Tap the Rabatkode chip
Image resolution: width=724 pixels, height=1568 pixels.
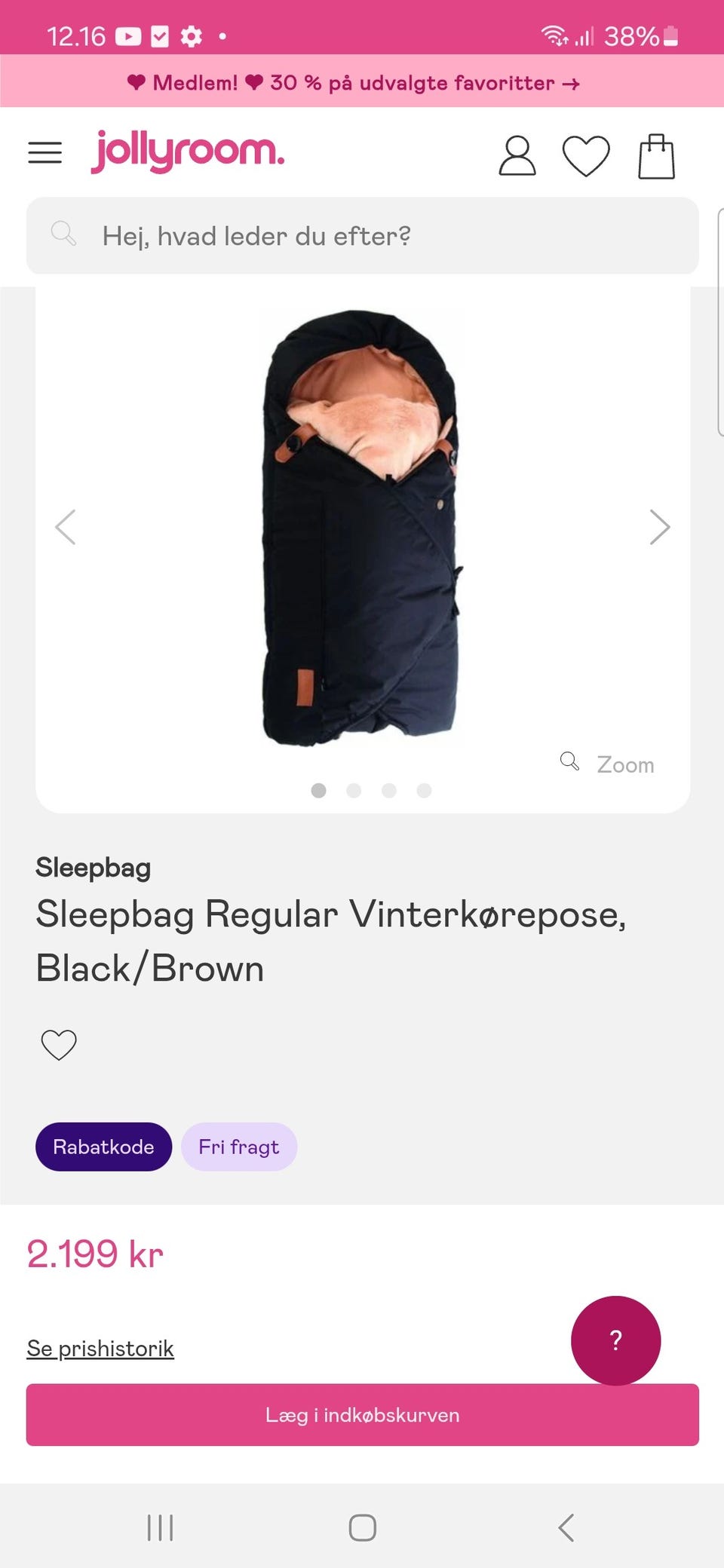coord(103,1147)
